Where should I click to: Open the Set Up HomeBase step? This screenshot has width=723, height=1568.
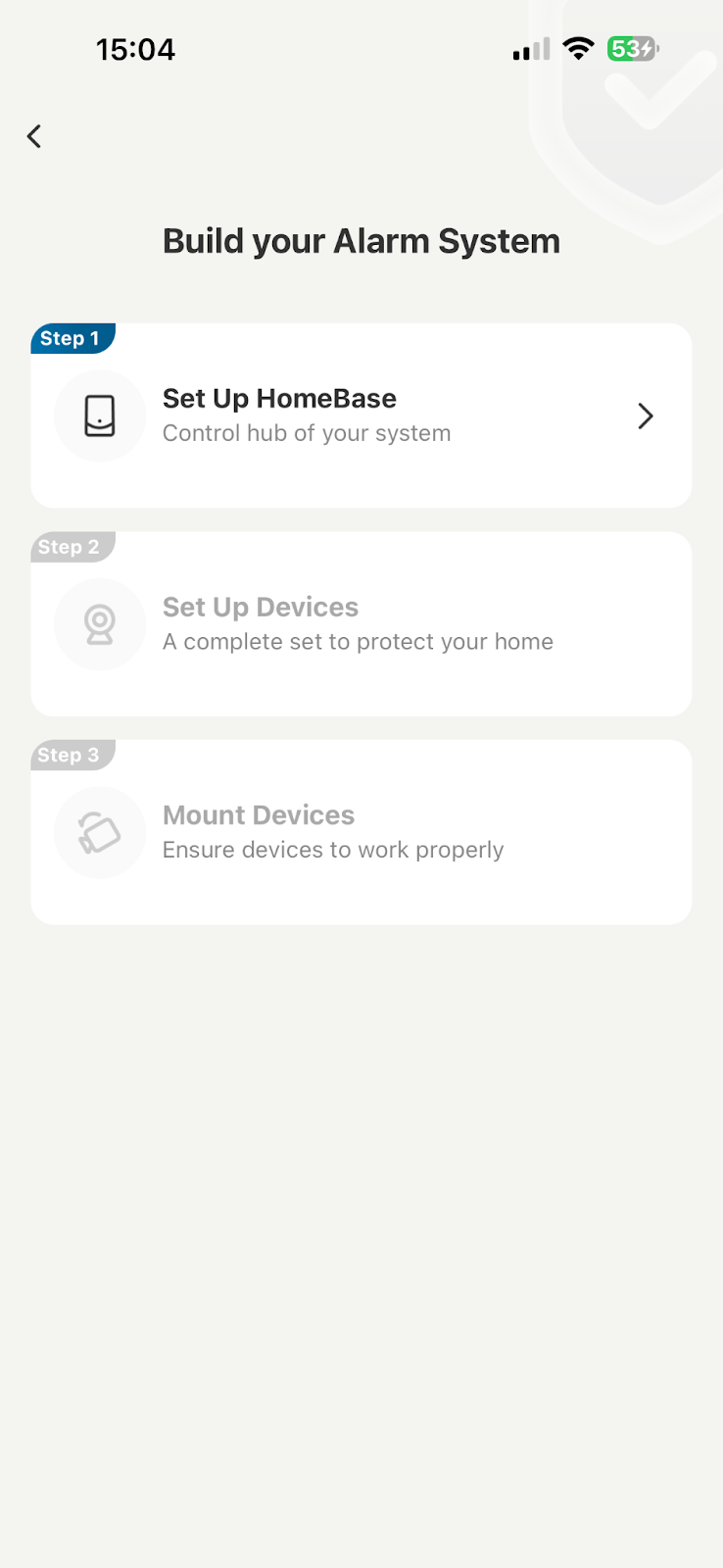(361, 416)
